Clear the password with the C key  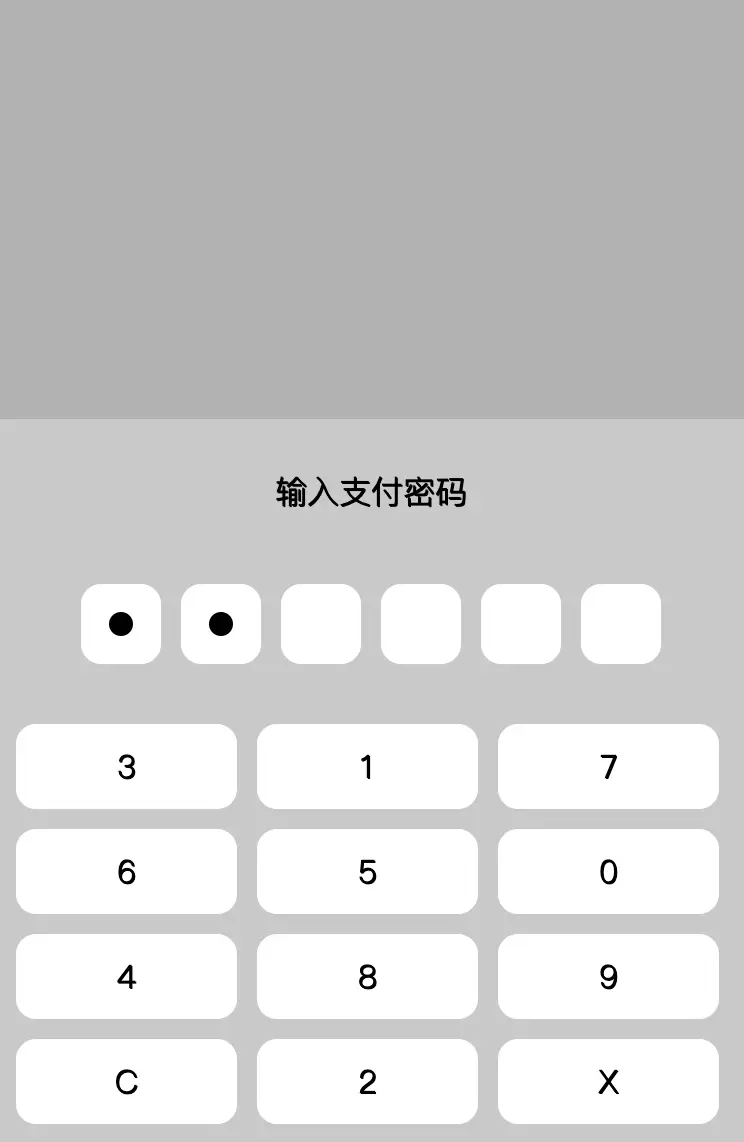coord(126,1082)
